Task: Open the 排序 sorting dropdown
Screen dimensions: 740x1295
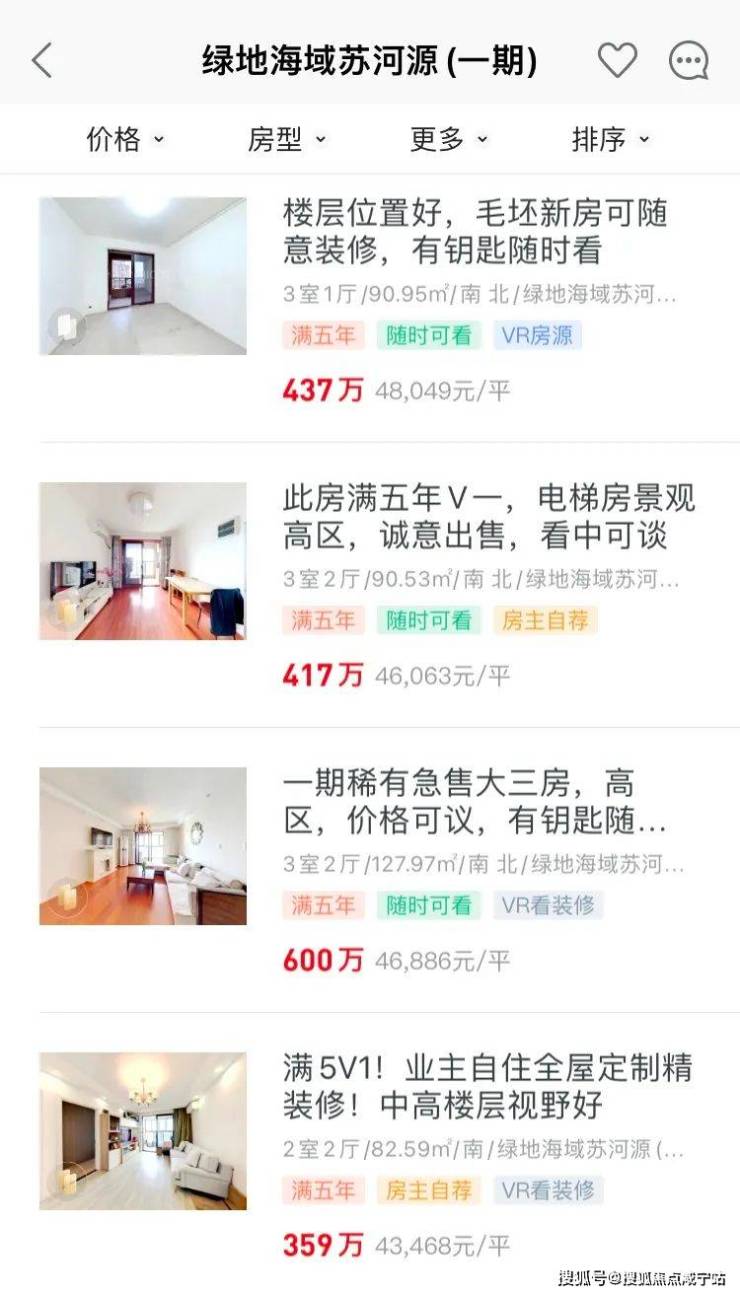Action: 610,140
